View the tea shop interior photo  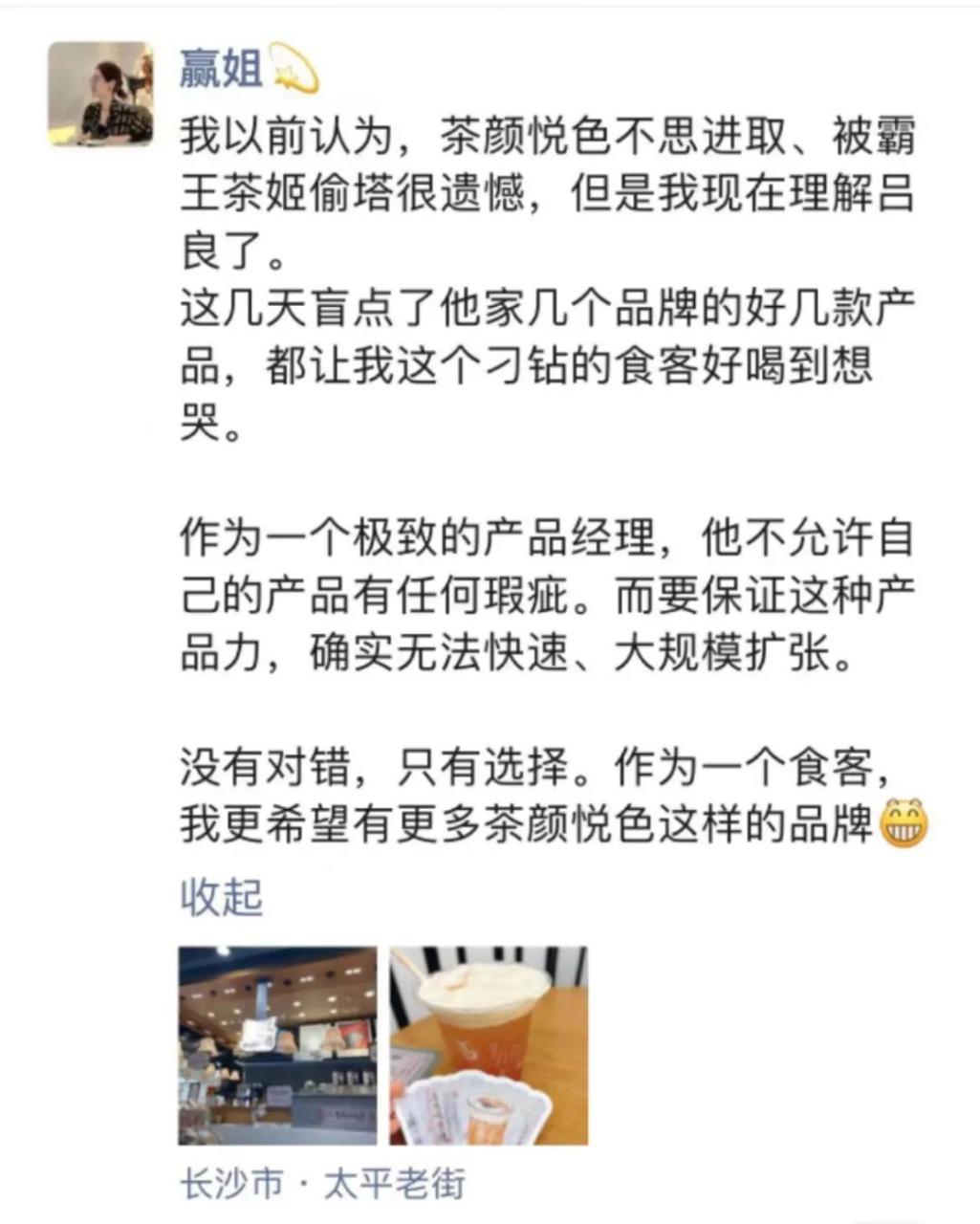277,1045
